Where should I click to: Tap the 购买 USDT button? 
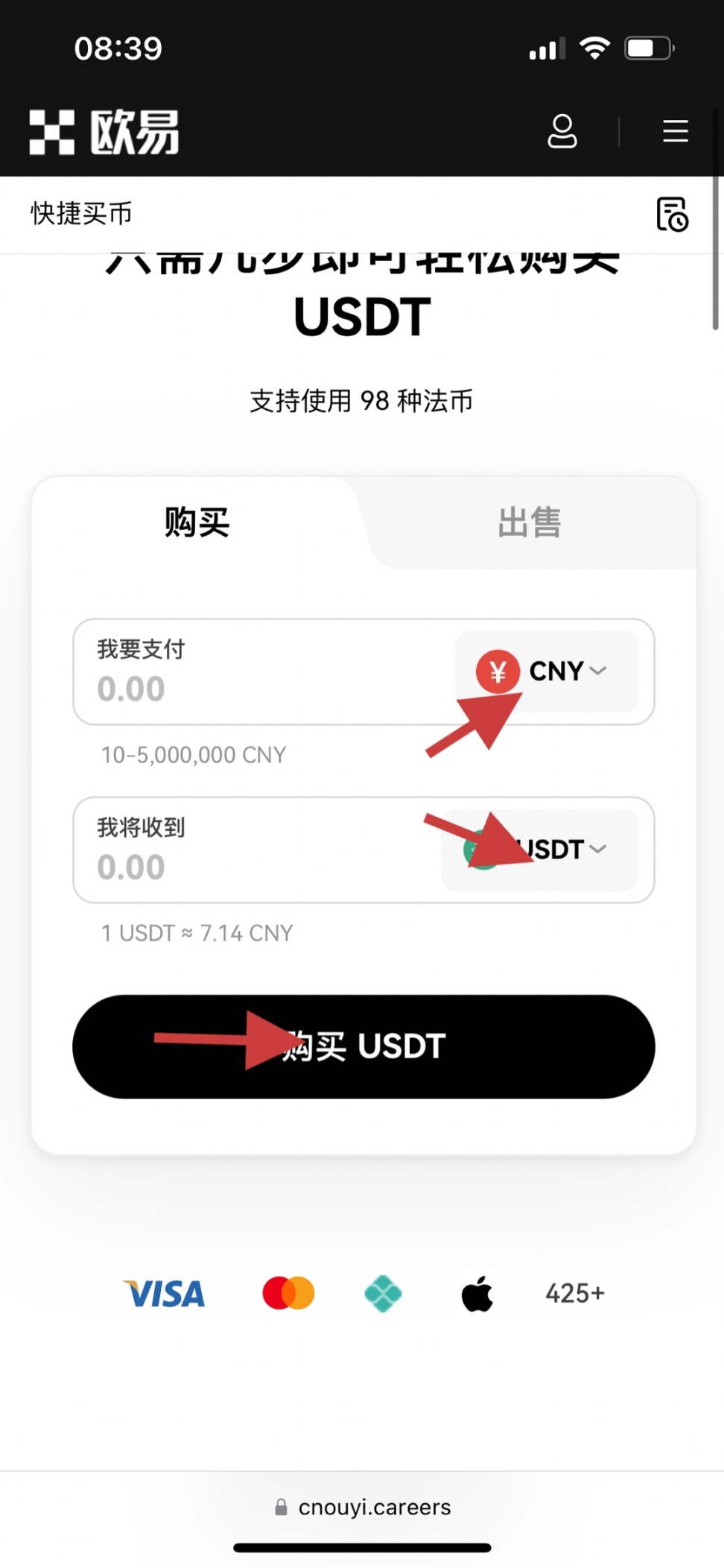click(363, 1046)
